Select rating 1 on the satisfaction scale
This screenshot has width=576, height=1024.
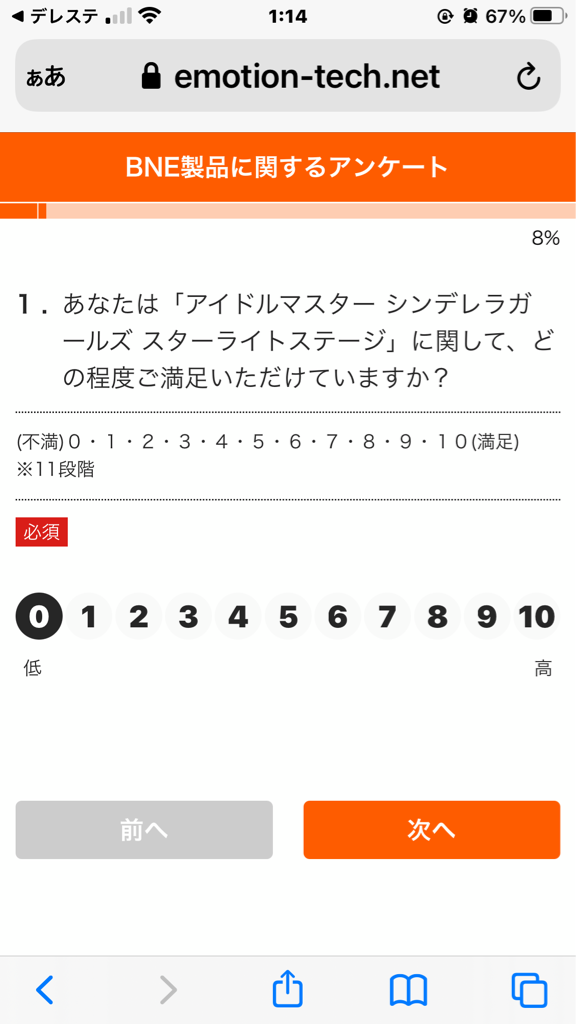[x=89, y=616]
